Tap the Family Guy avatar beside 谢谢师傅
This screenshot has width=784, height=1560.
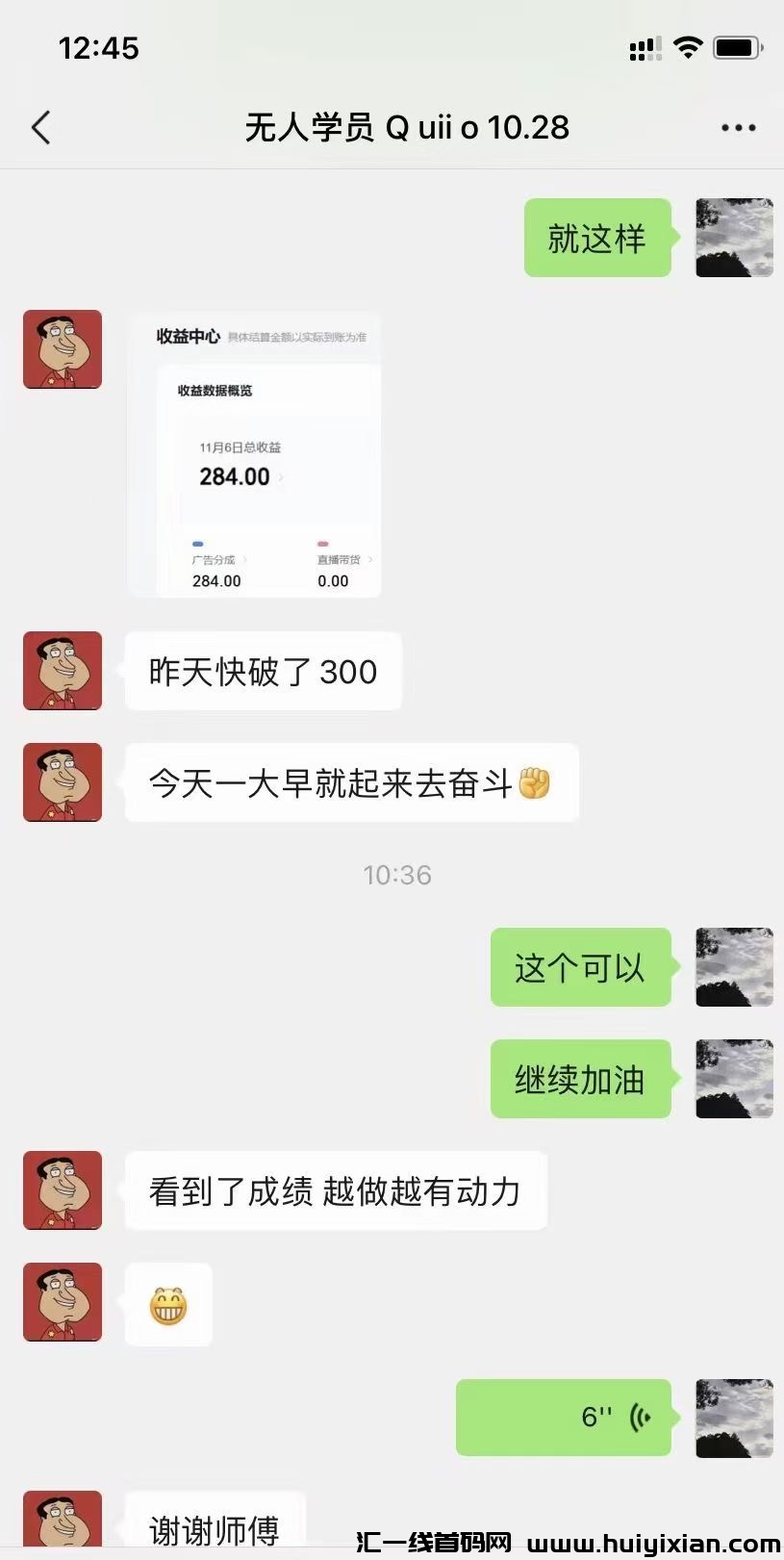[x=62, y=1521]
